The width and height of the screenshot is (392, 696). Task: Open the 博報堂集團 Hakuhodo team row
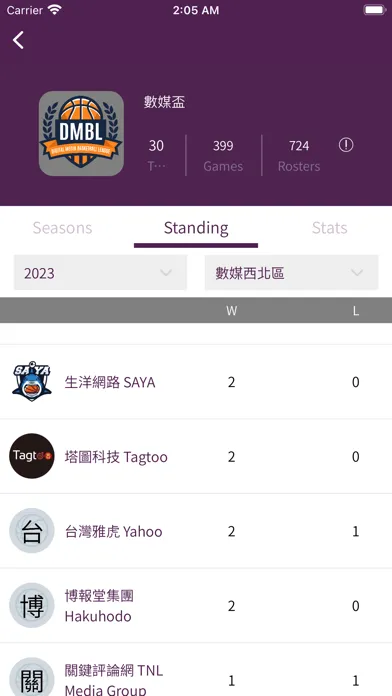pyautogui.click(x=196, y=605)
